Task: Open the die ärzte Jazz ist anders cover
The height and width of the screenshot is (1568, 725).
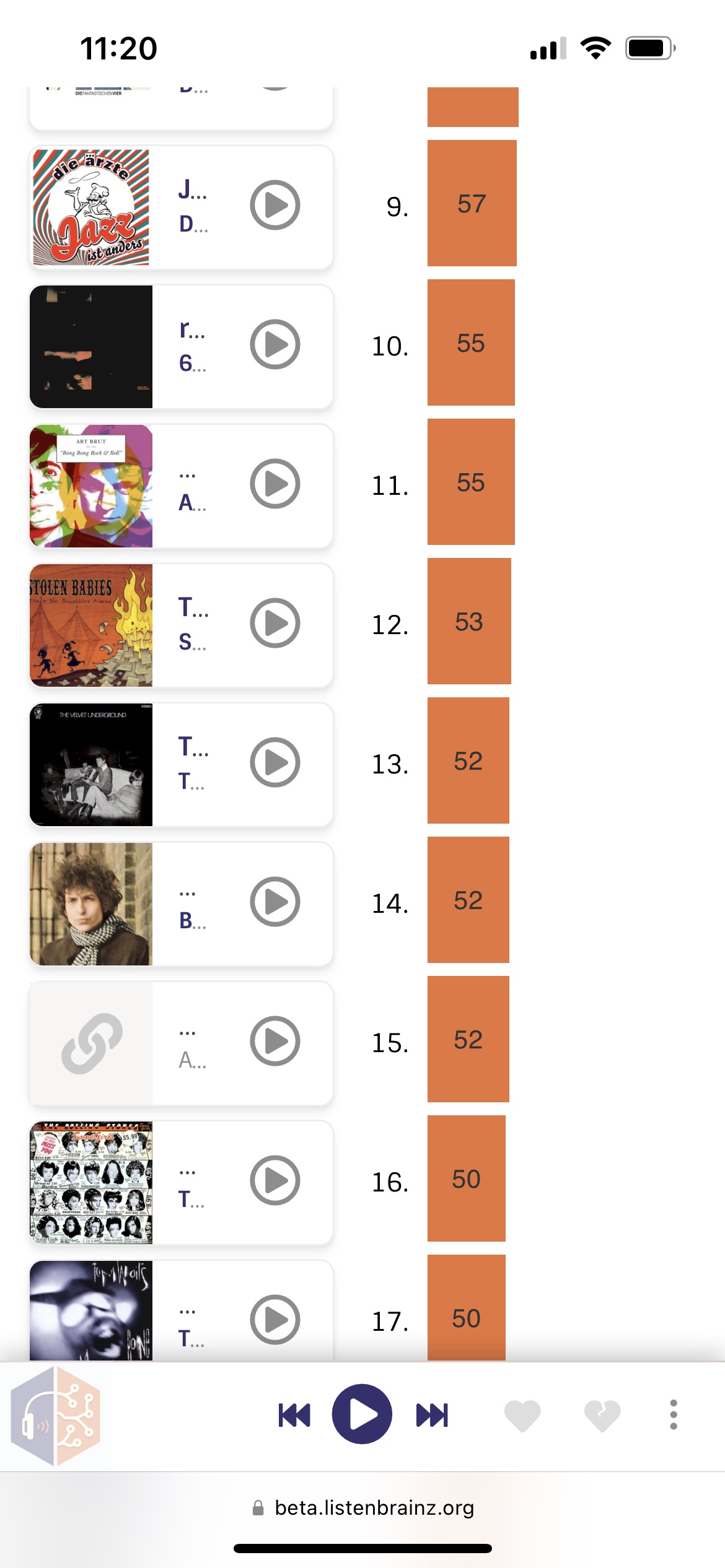Action: coord(91,207)
